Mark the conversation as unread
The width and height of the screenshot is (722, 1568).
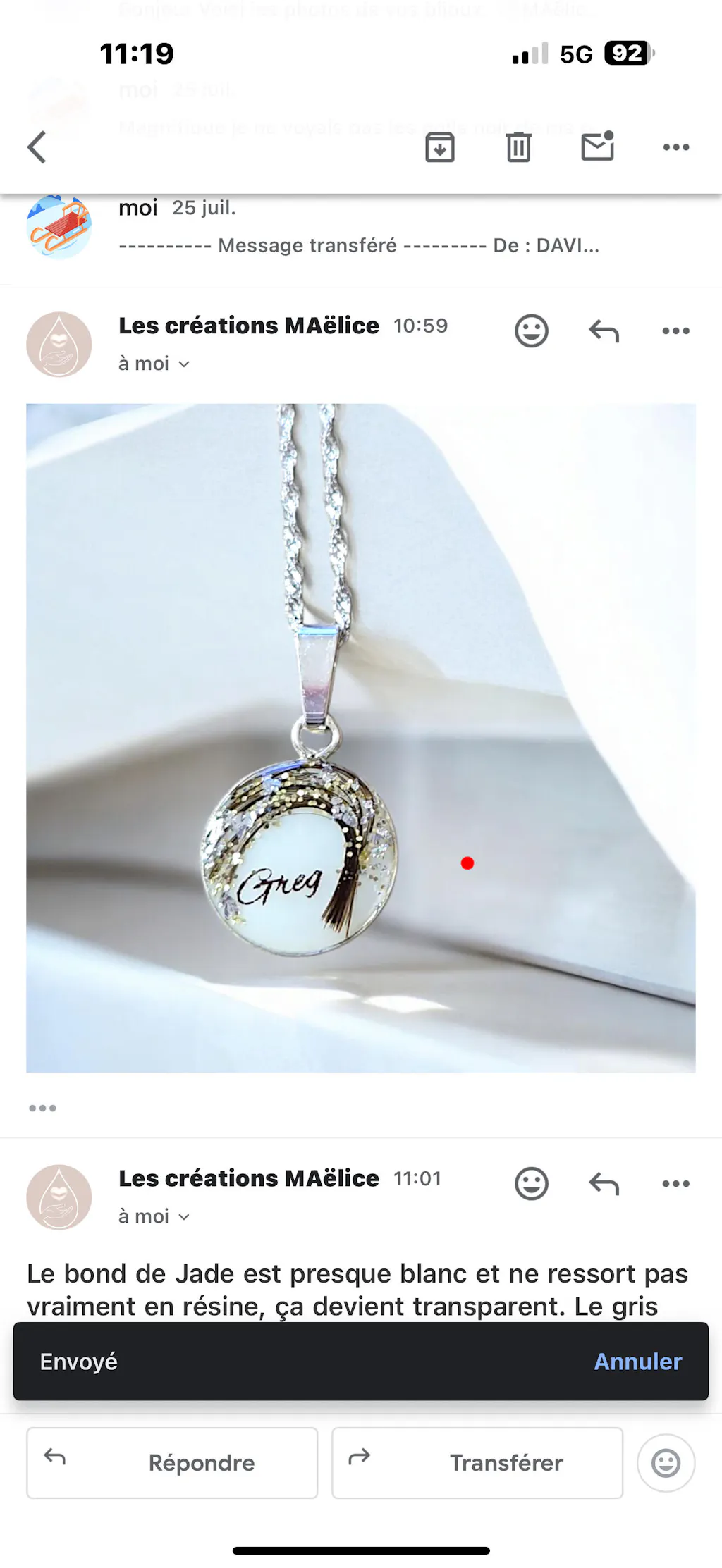[x=597, y=147]
